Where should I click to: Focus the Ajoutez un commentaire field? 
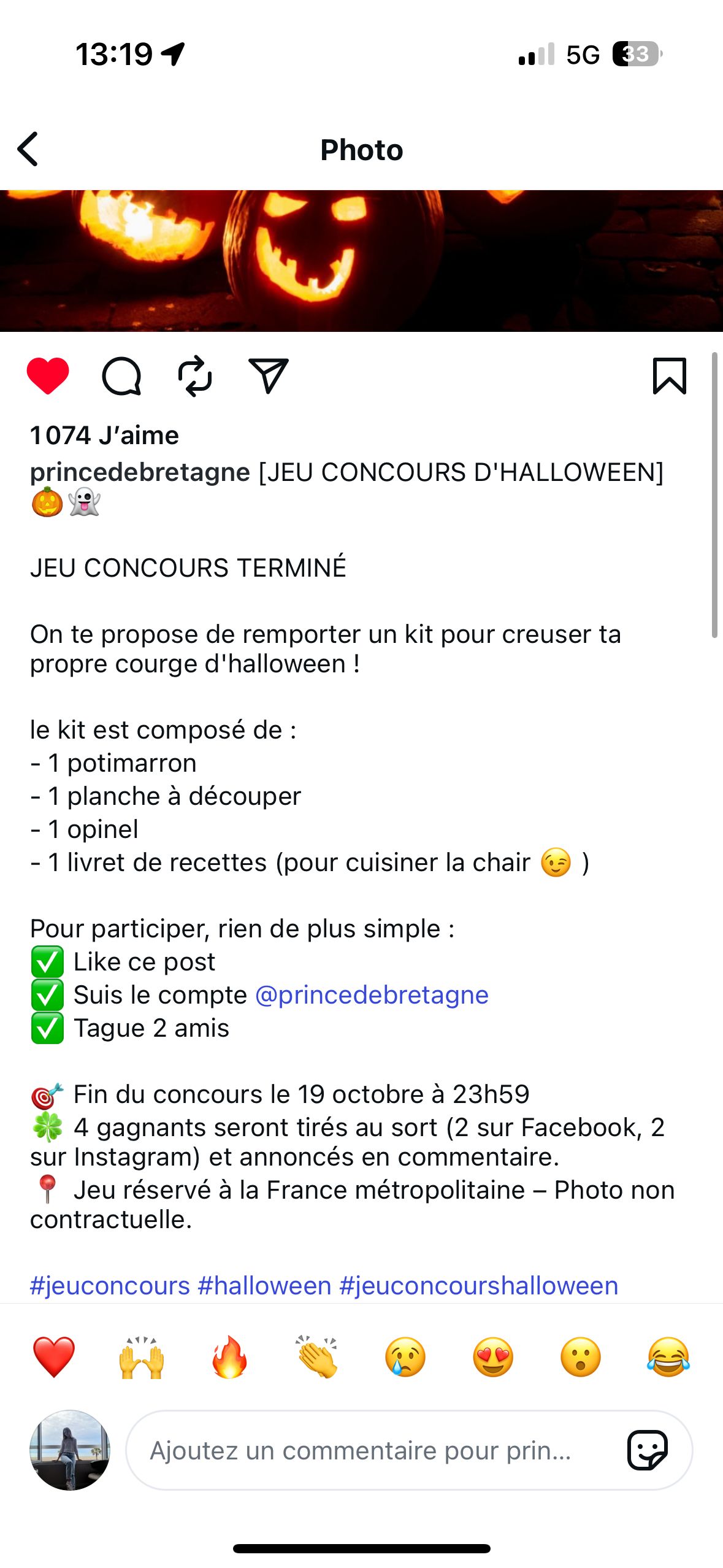pyautogui.click(x=368, y=1450)
